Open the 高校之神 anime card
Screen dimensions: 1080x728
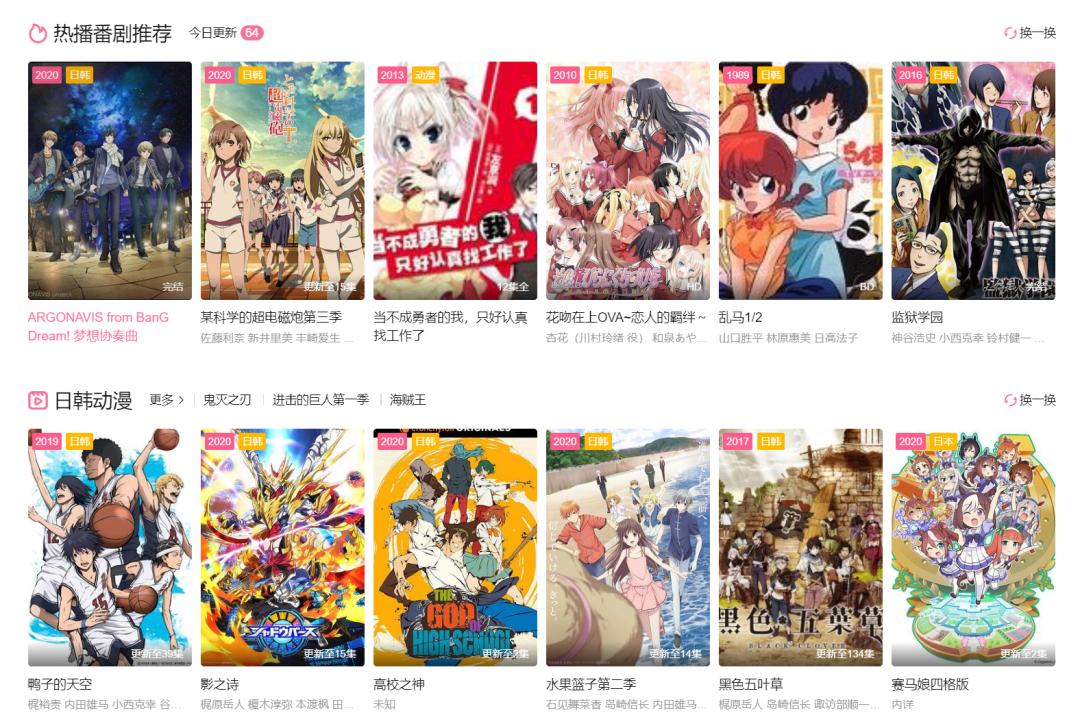(455, 548)
